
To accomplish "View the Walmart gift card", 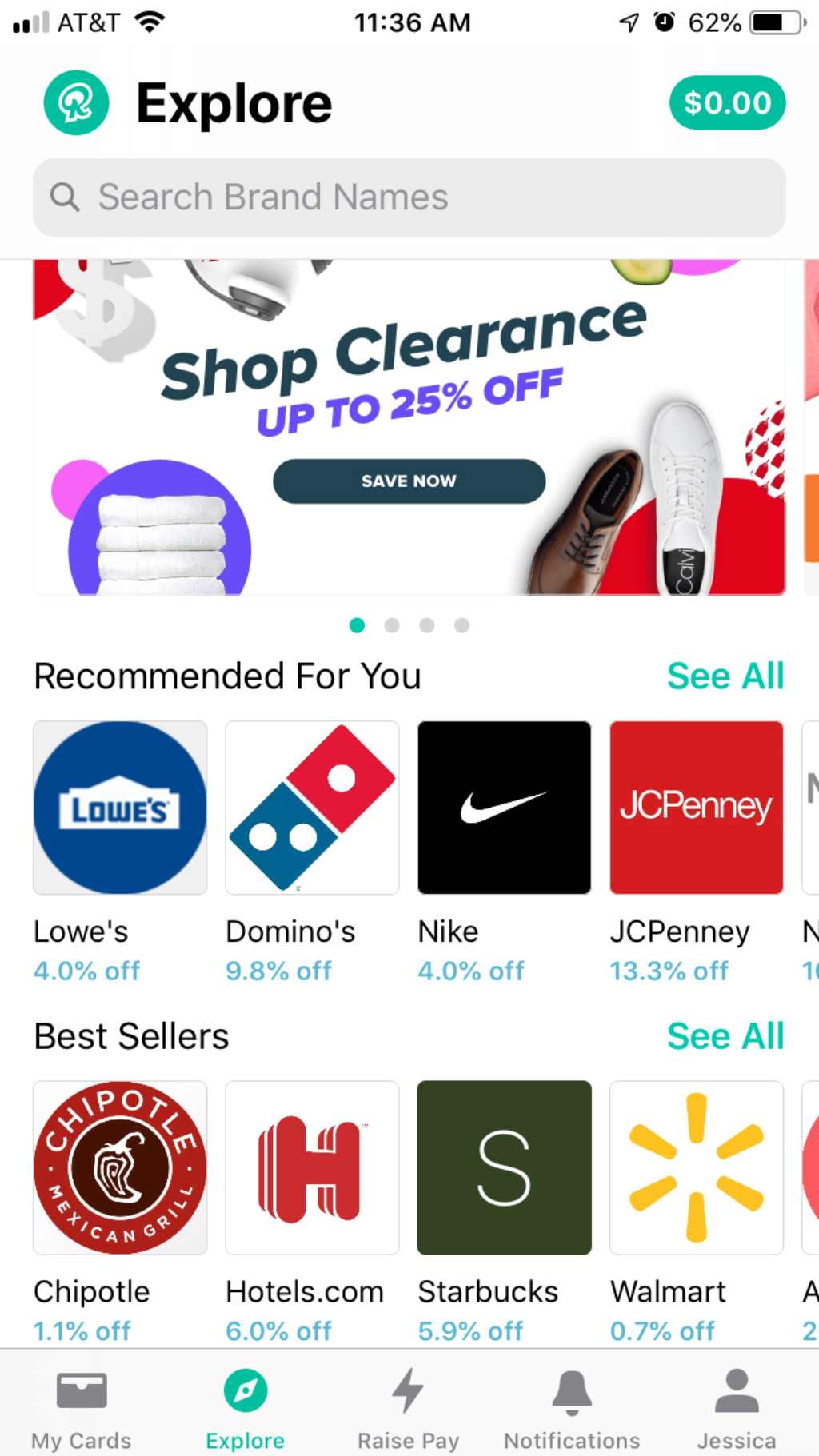I will (x=696, y=1167).
